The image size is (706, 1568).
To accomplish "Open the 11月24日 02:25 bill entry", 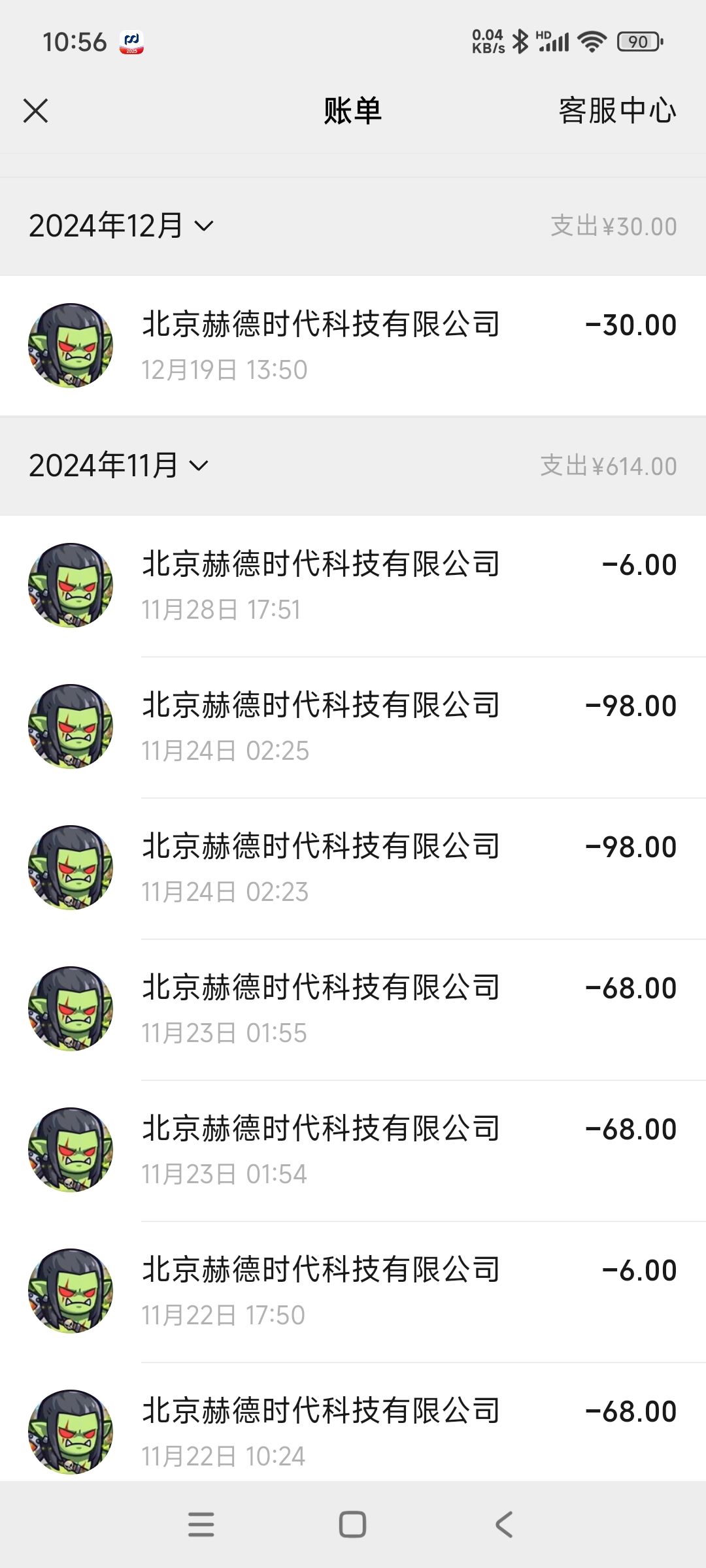I will pos(353,727).
